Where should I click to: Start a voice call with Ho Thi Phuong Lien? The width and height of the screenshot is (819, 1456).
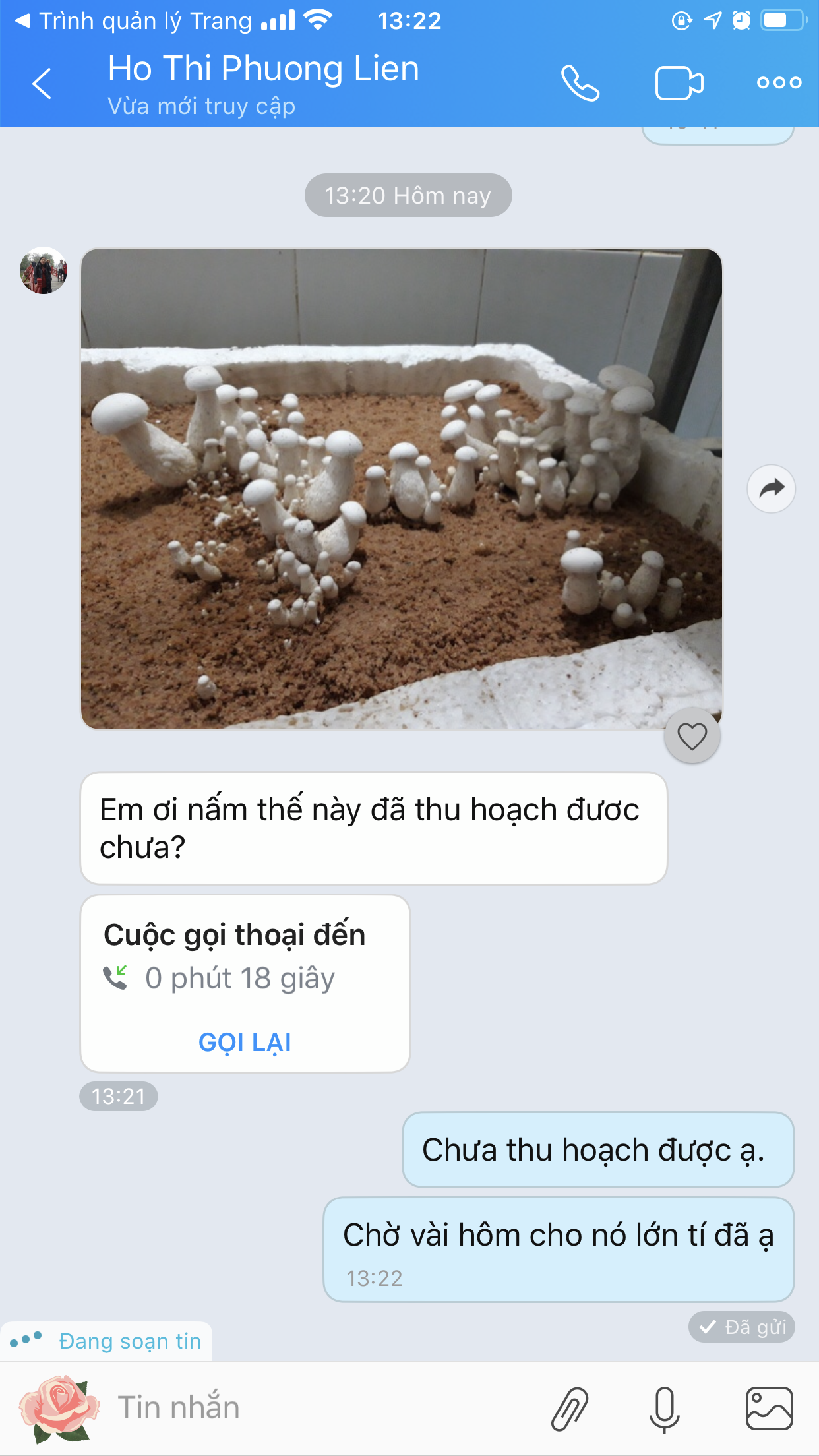(x=580, y=83)
